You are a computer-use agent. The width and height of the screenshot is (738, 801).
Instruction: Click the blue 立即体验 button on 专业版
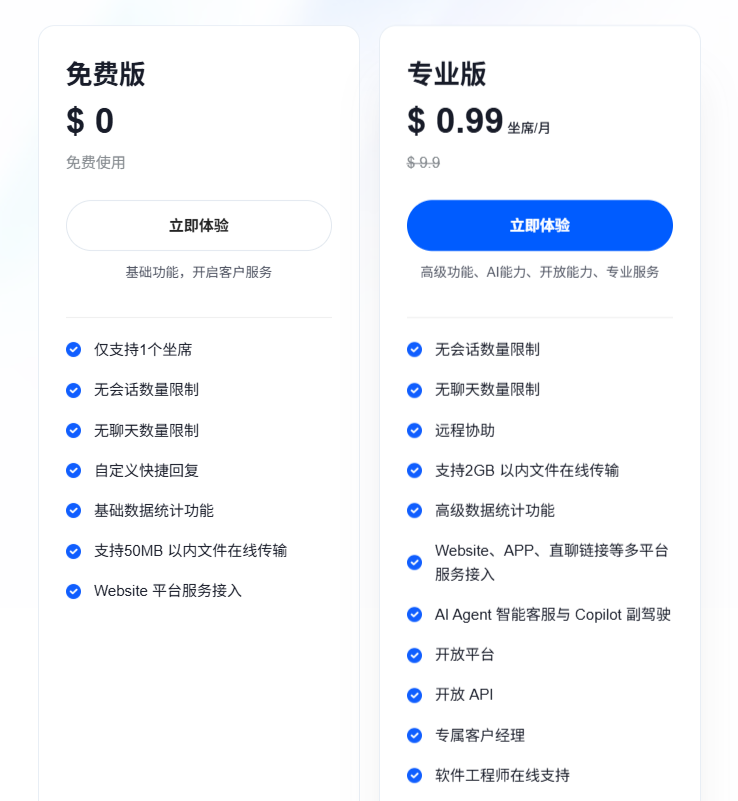pyautogui.click(x=540, y=225)
